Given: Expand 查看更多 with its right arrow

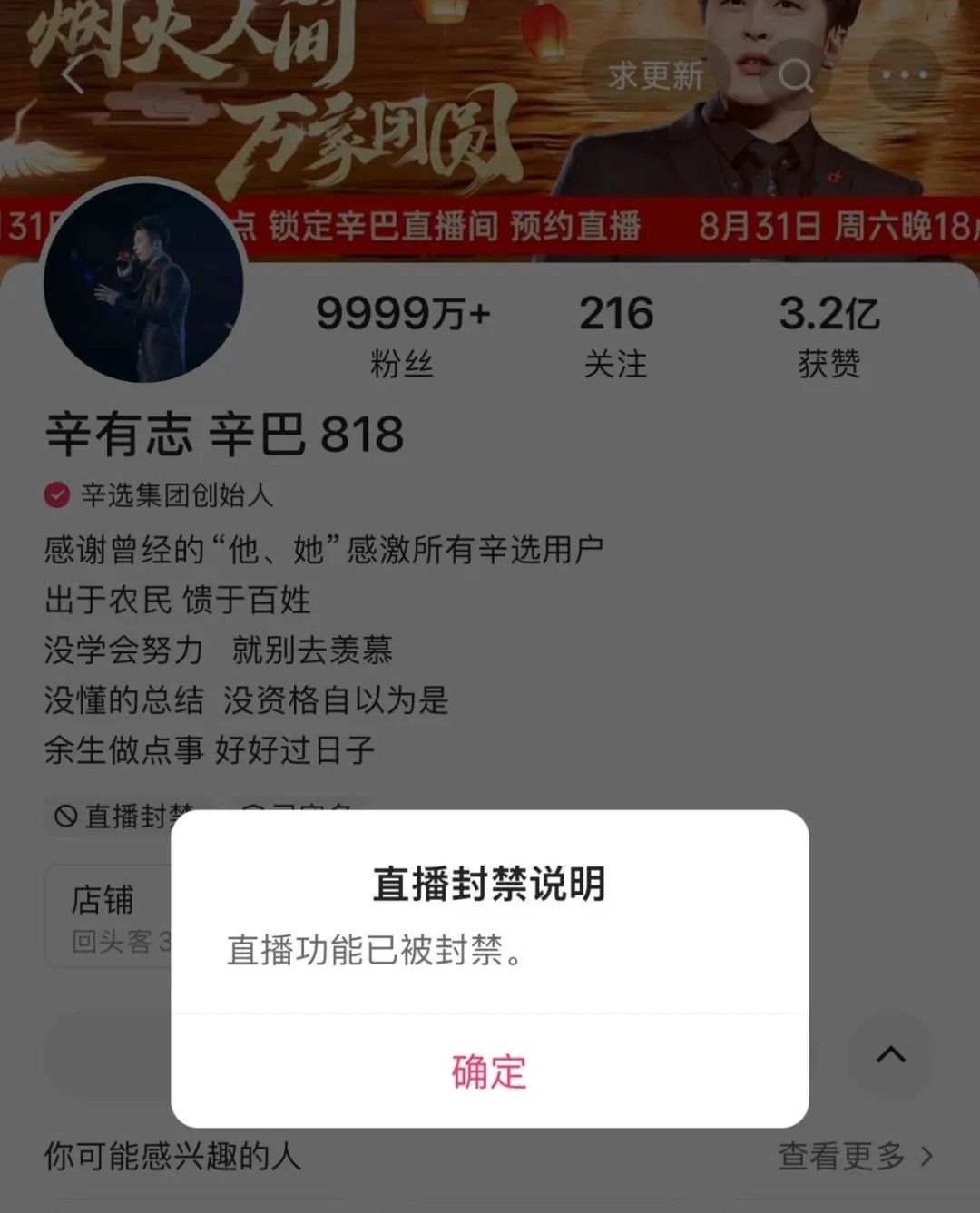Looking at the screenshot, I should [926, 1156].
